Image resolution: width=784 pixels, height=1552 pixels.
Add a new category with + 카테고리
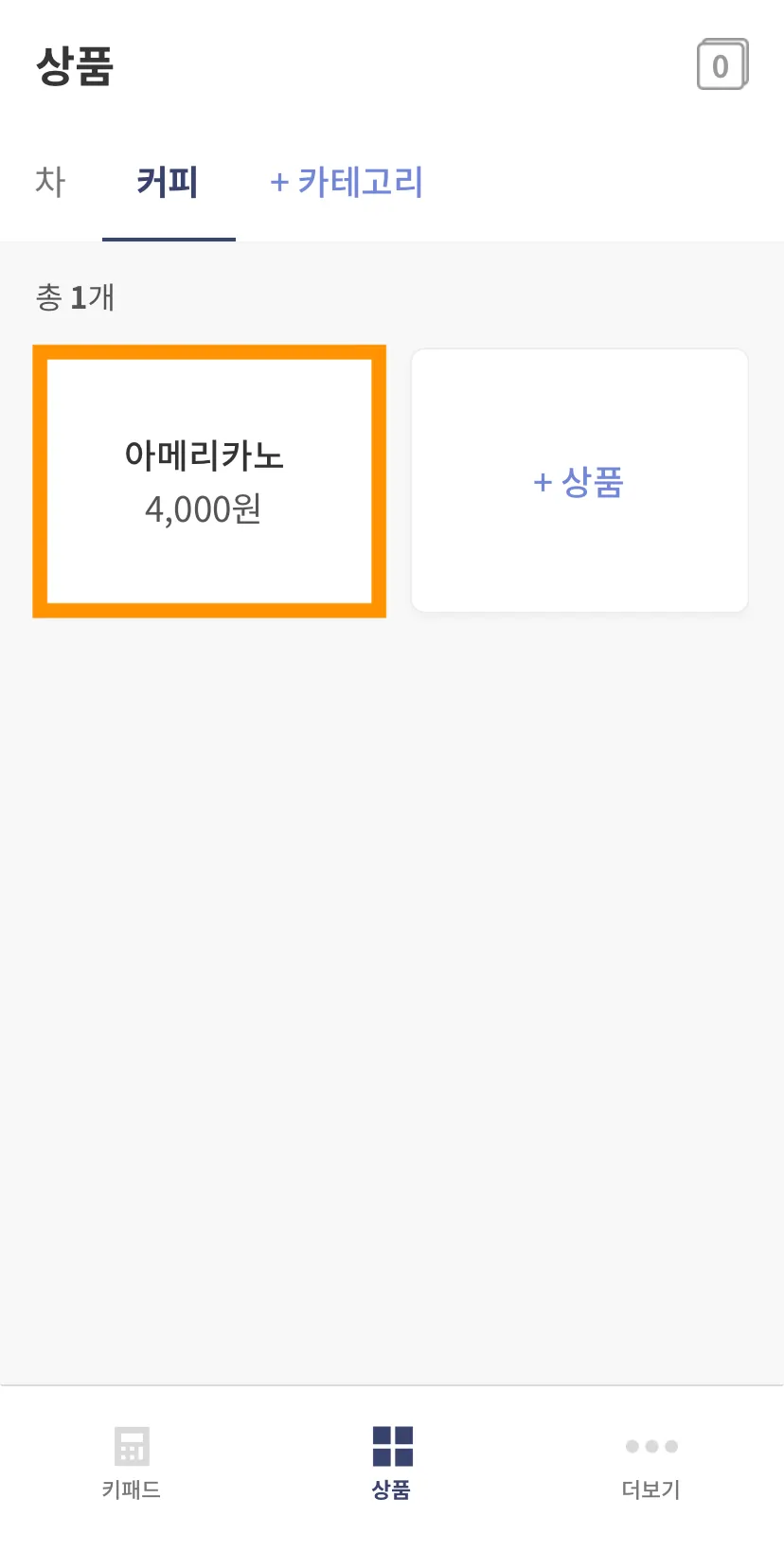[347, 181]
